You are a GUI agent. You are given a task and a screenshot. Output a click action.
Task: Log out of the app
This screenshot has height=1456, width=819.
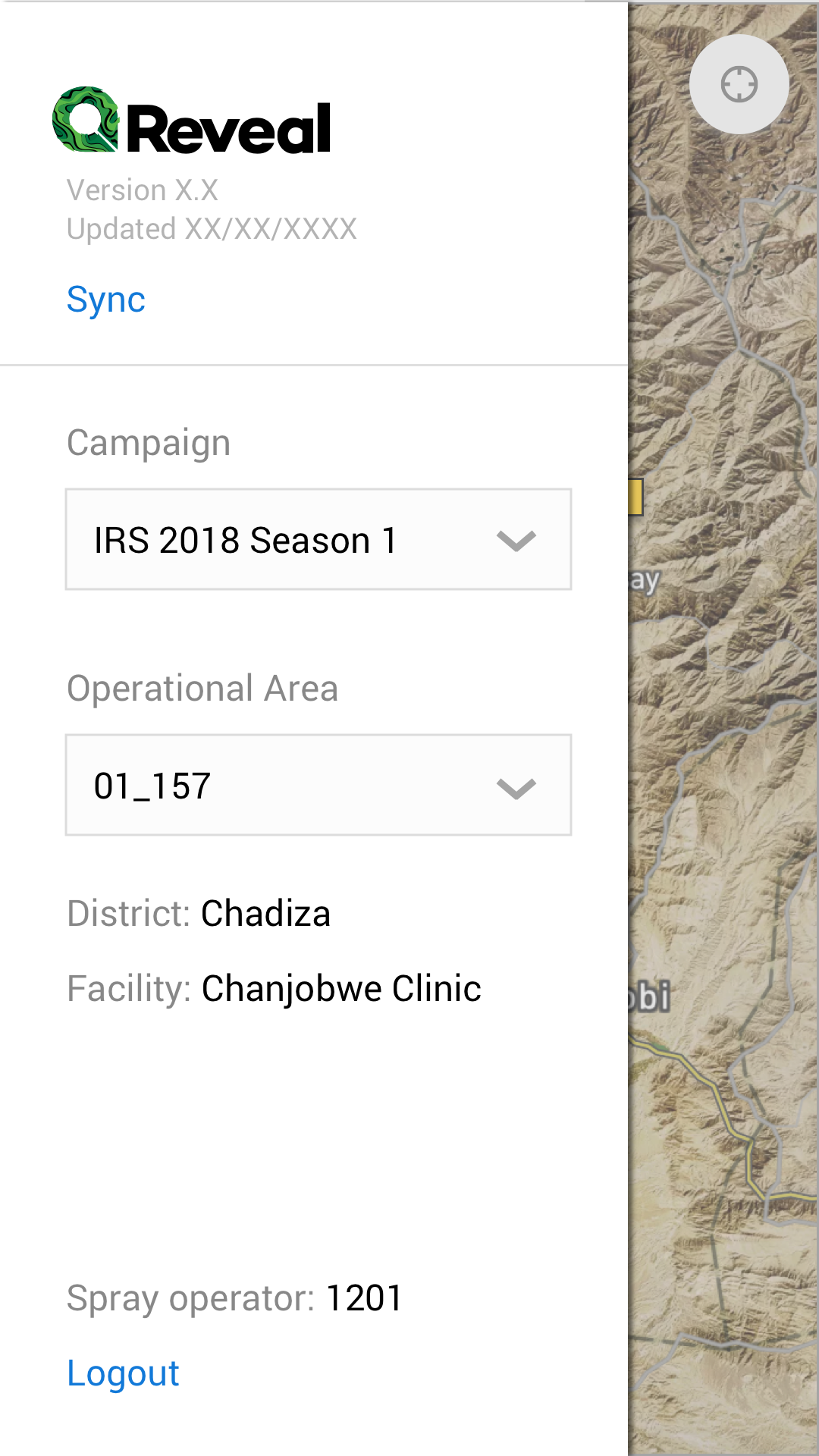[x=123, y=1373]
